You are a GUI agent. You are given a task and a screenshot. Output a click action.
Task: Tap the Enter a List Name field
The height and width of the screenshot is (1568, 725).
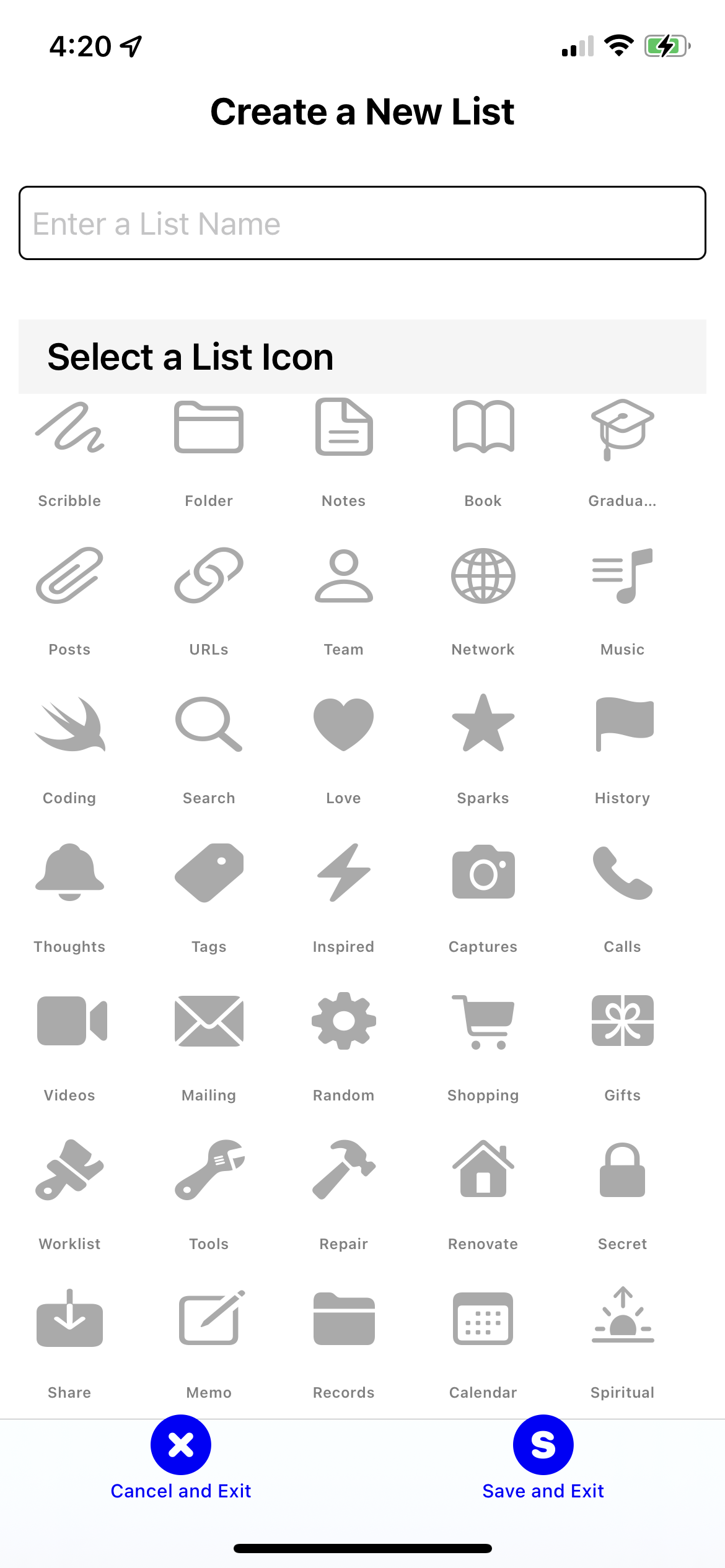[x=362, y=224]
